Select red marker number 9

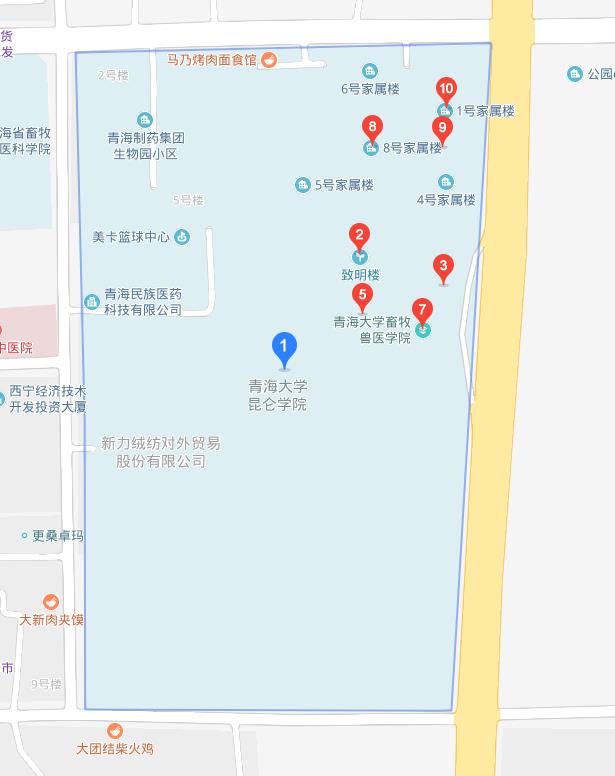click(x=441, y=128)
